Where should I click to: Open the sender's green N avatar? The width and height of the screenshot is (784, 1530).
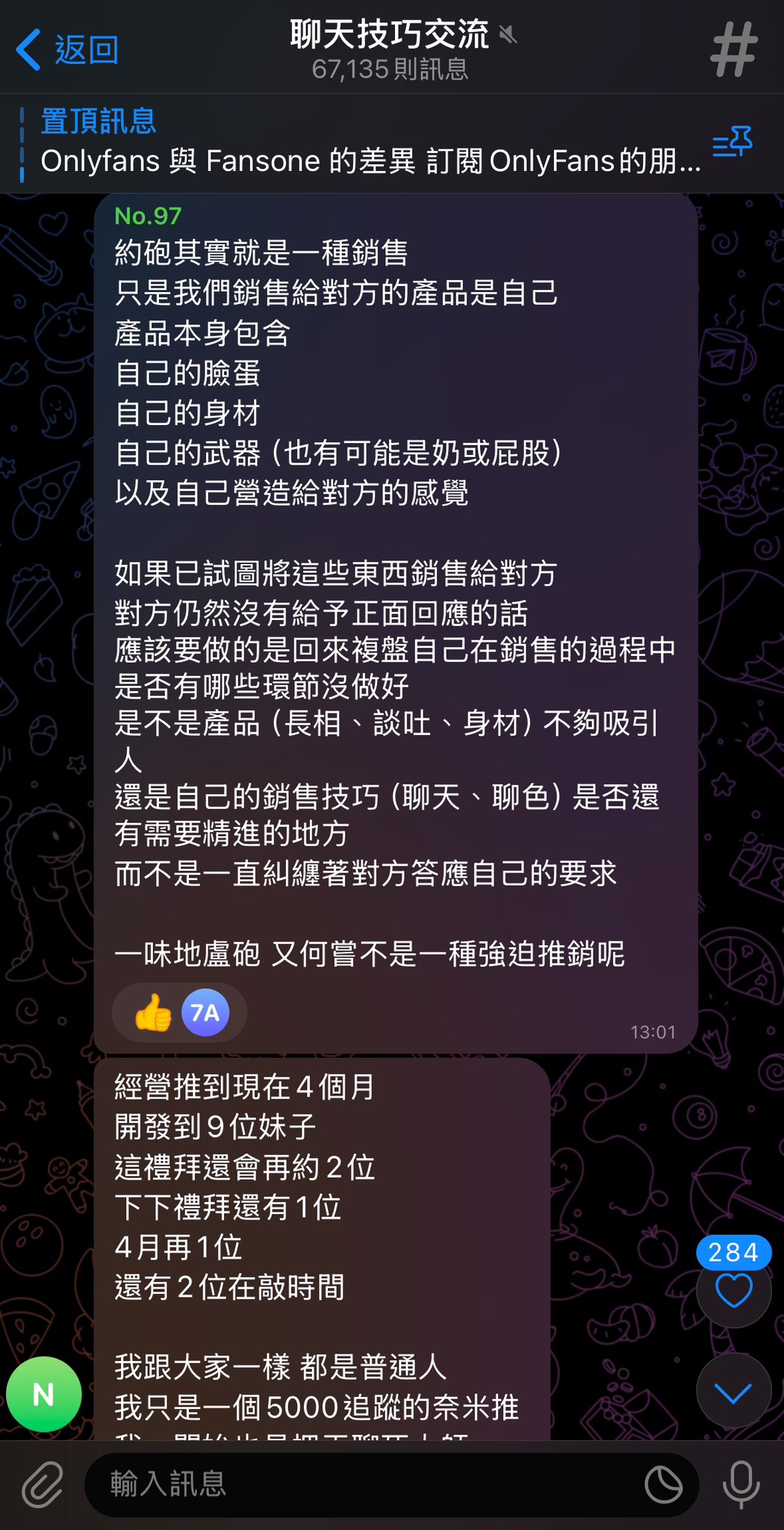tap(44, 1394)
